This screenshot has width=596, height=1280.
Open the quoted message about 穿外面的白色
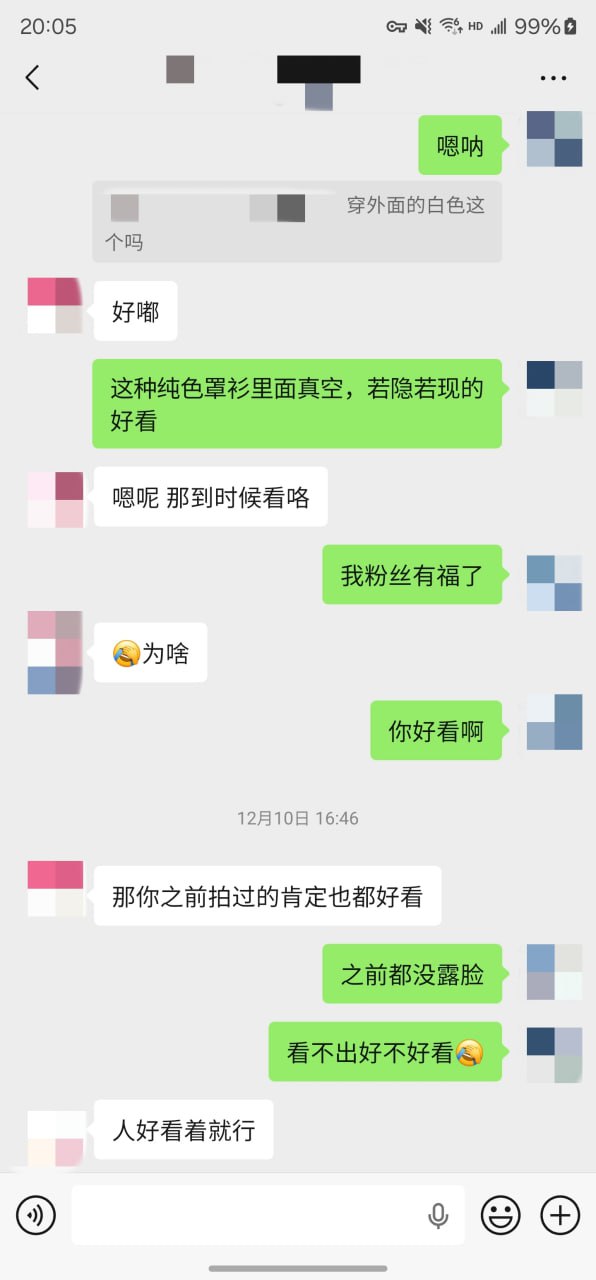tap(297, 222)
